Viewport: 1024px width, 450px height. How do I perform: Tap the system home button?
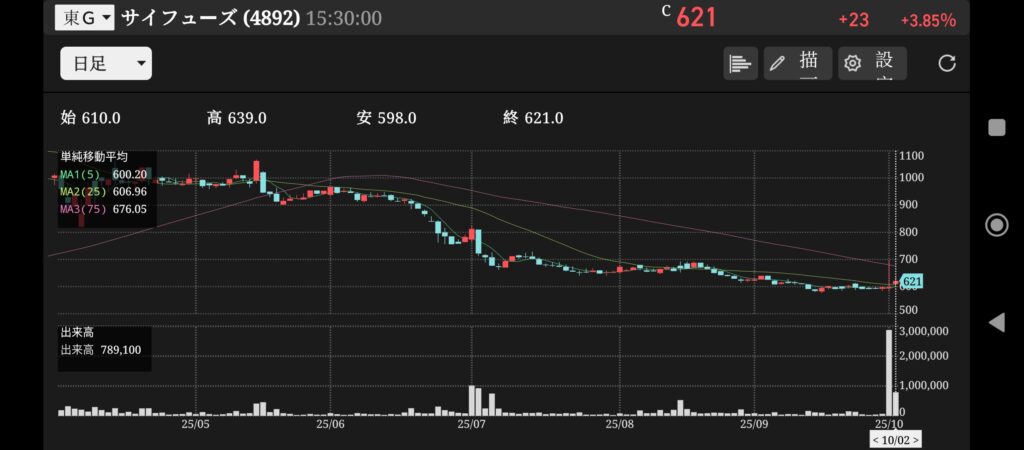point(996,225)
